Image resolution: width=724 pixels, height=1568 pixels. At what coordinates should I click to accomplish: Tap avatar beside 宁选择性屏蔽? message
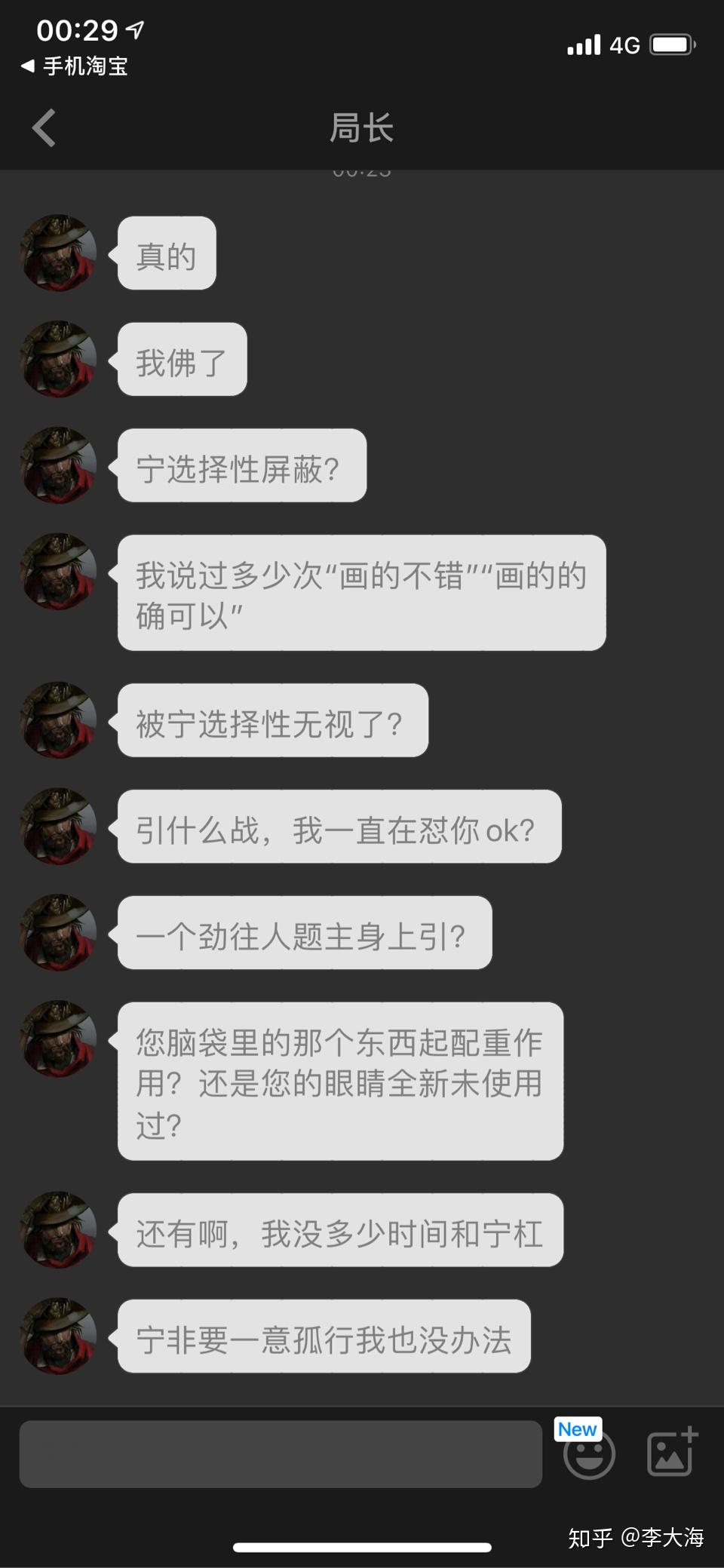(x=58, y=465)
